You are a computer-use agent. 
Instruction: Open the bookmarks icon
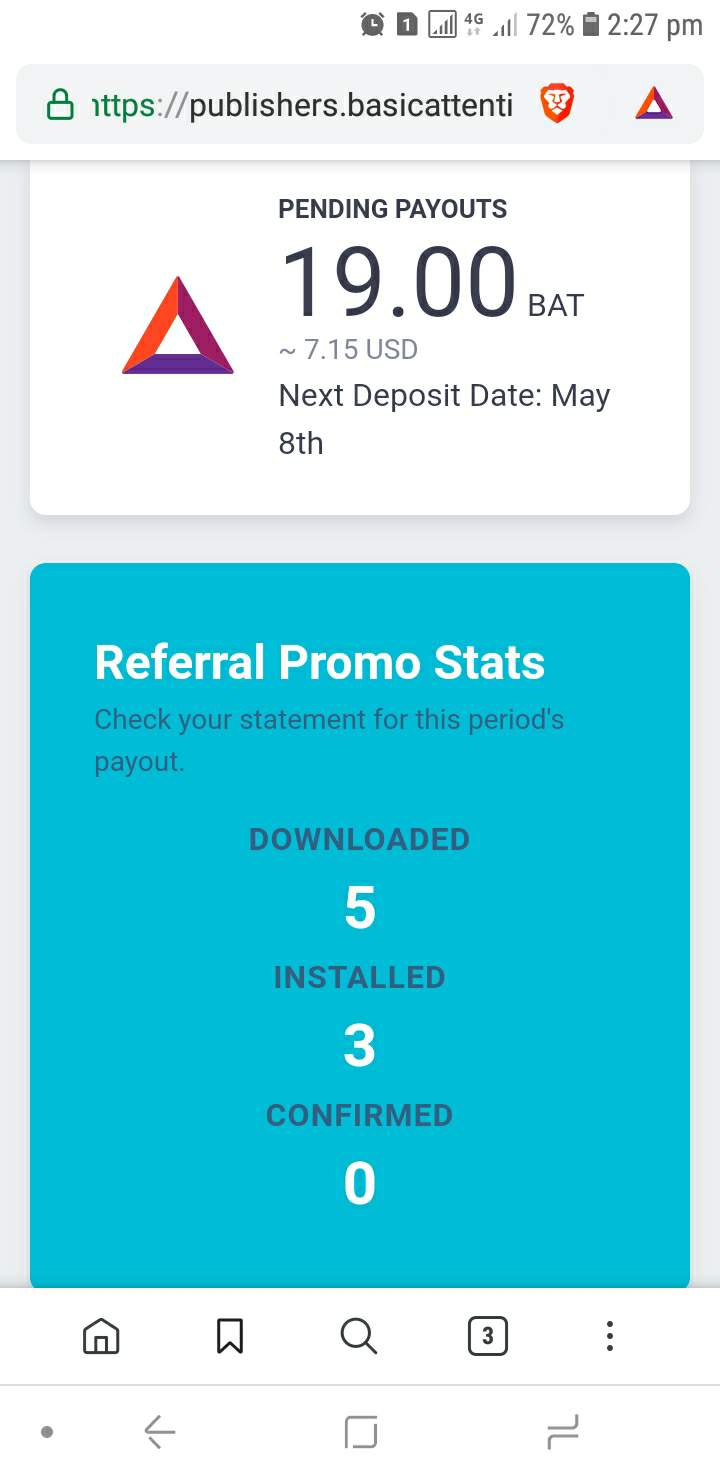click(230, 1336)
